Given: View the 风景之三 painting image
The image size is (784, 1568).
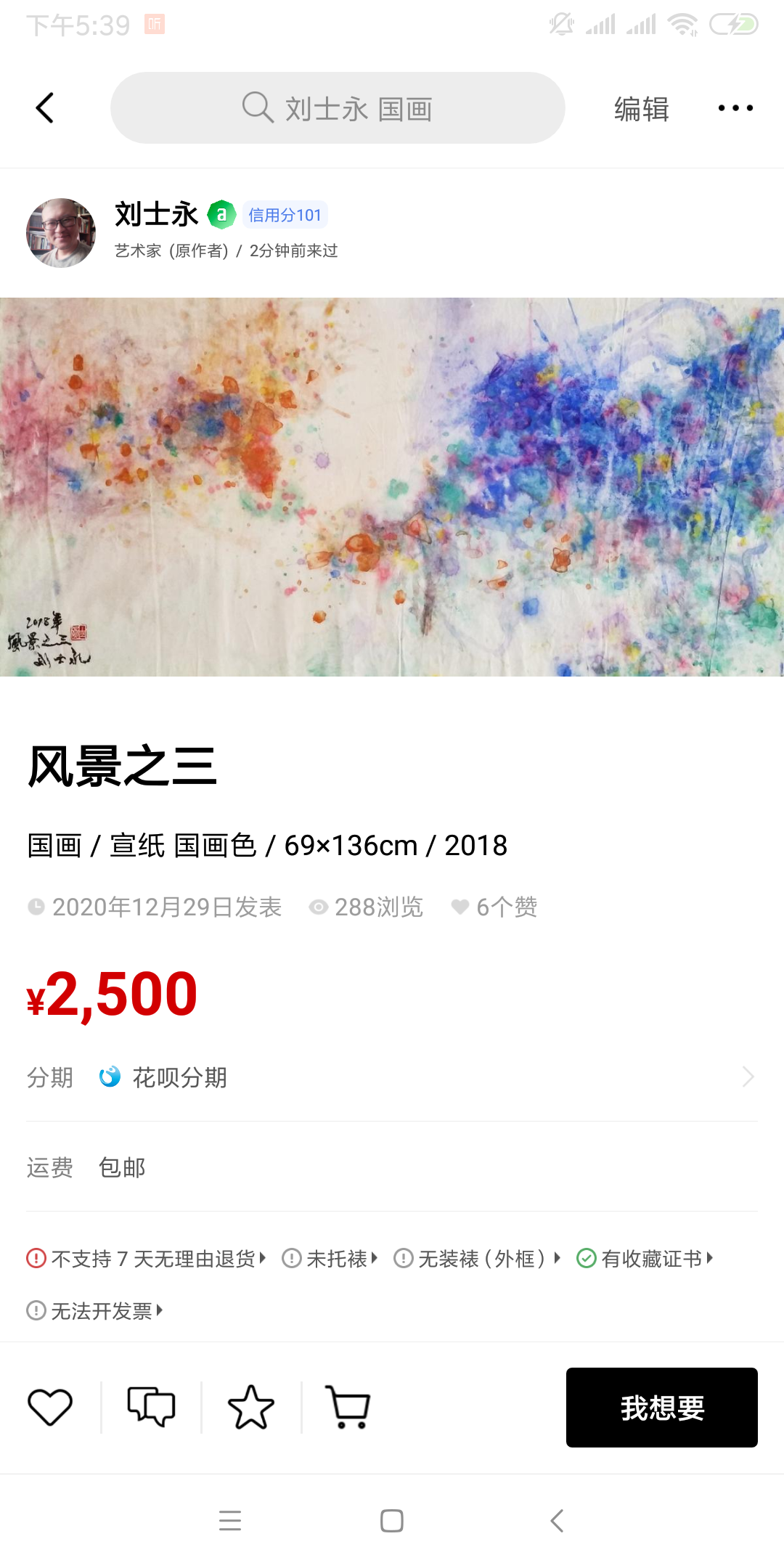Looking at the screenshot, I should click(x=392, y=487).
